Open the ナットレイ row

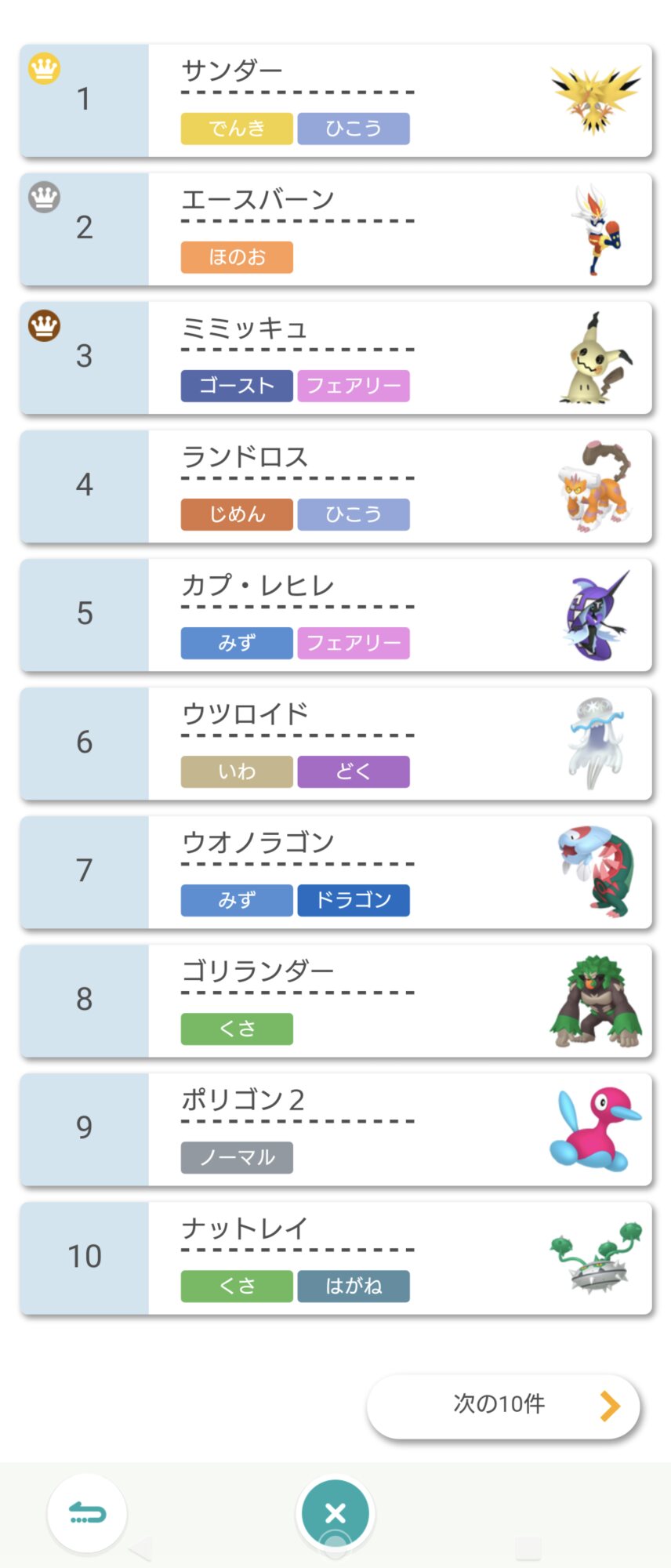[x=335, y=1258]
